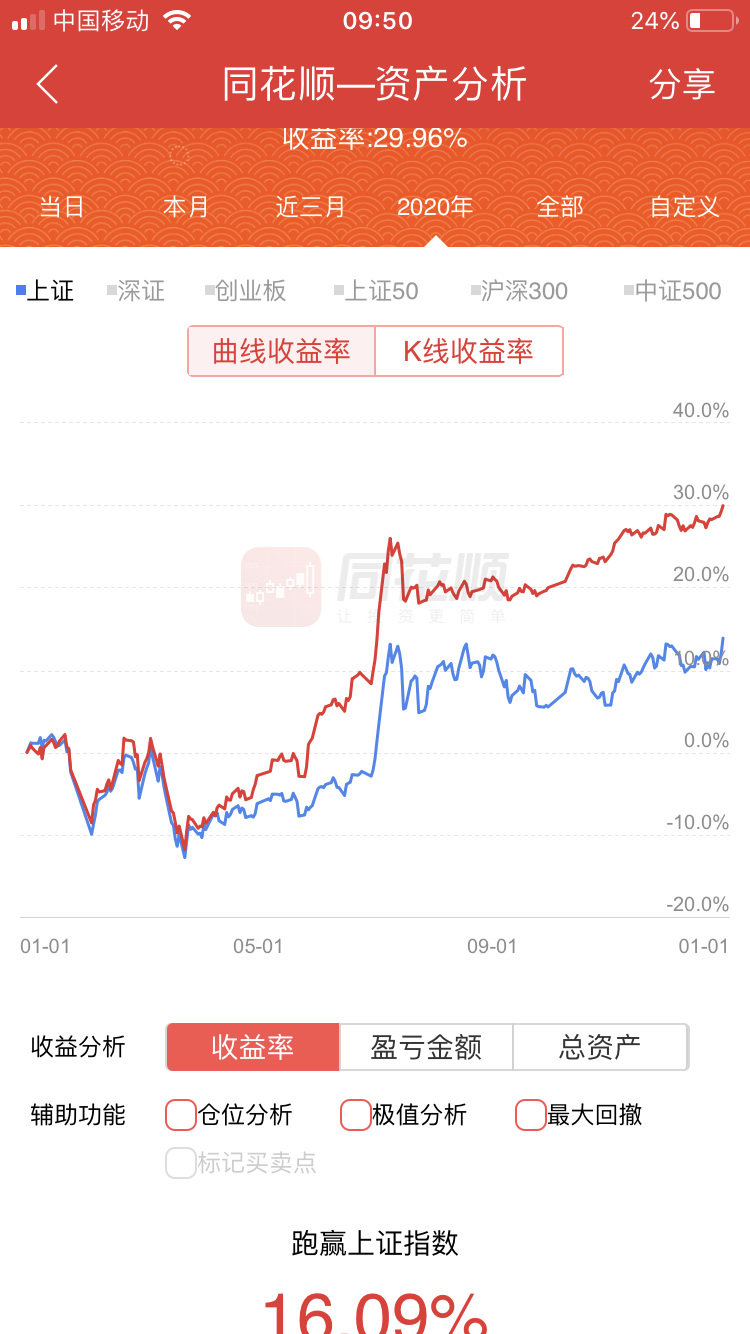
Task: Switch to the 当日 time range
Action: click(x=62, y=207)
